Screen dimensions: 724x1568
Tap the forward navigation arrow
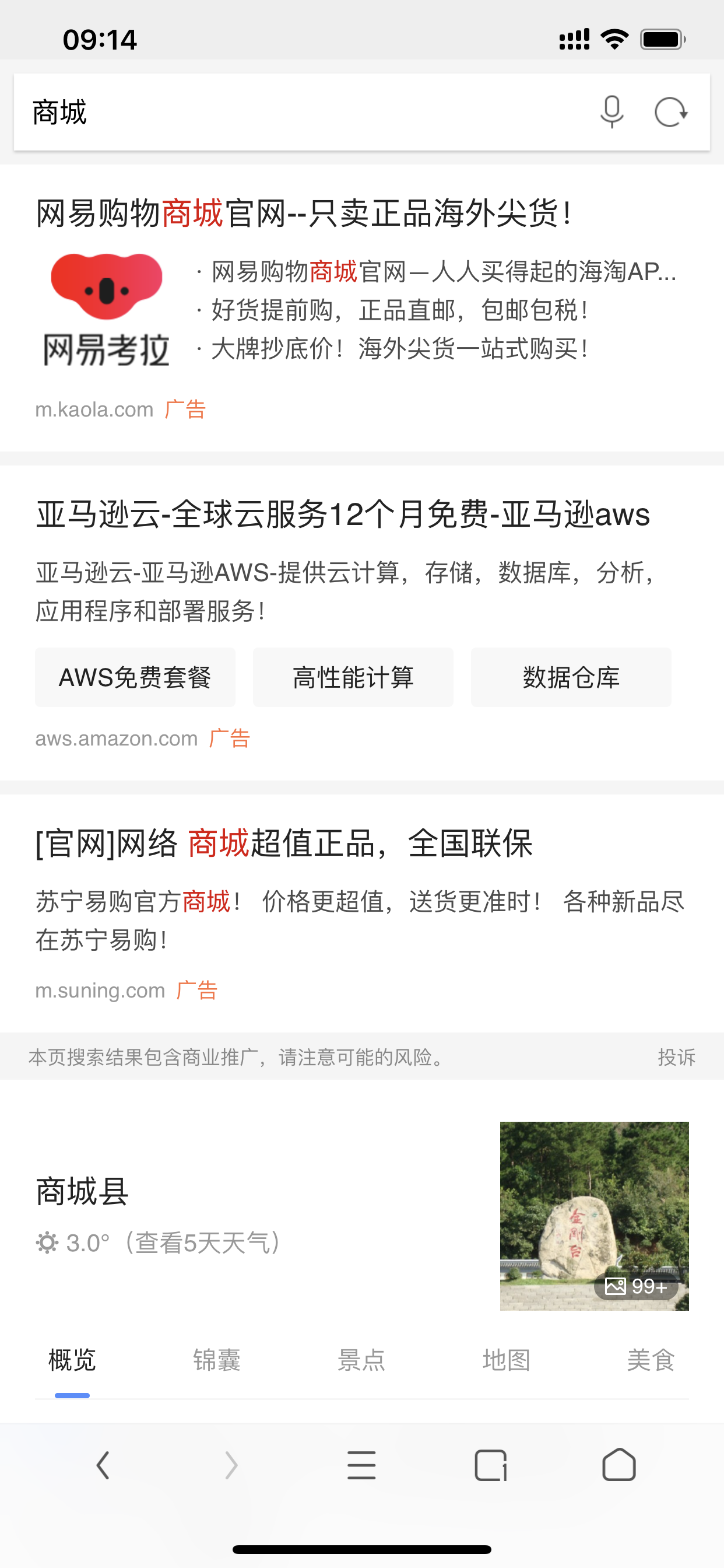(231, 1465)
